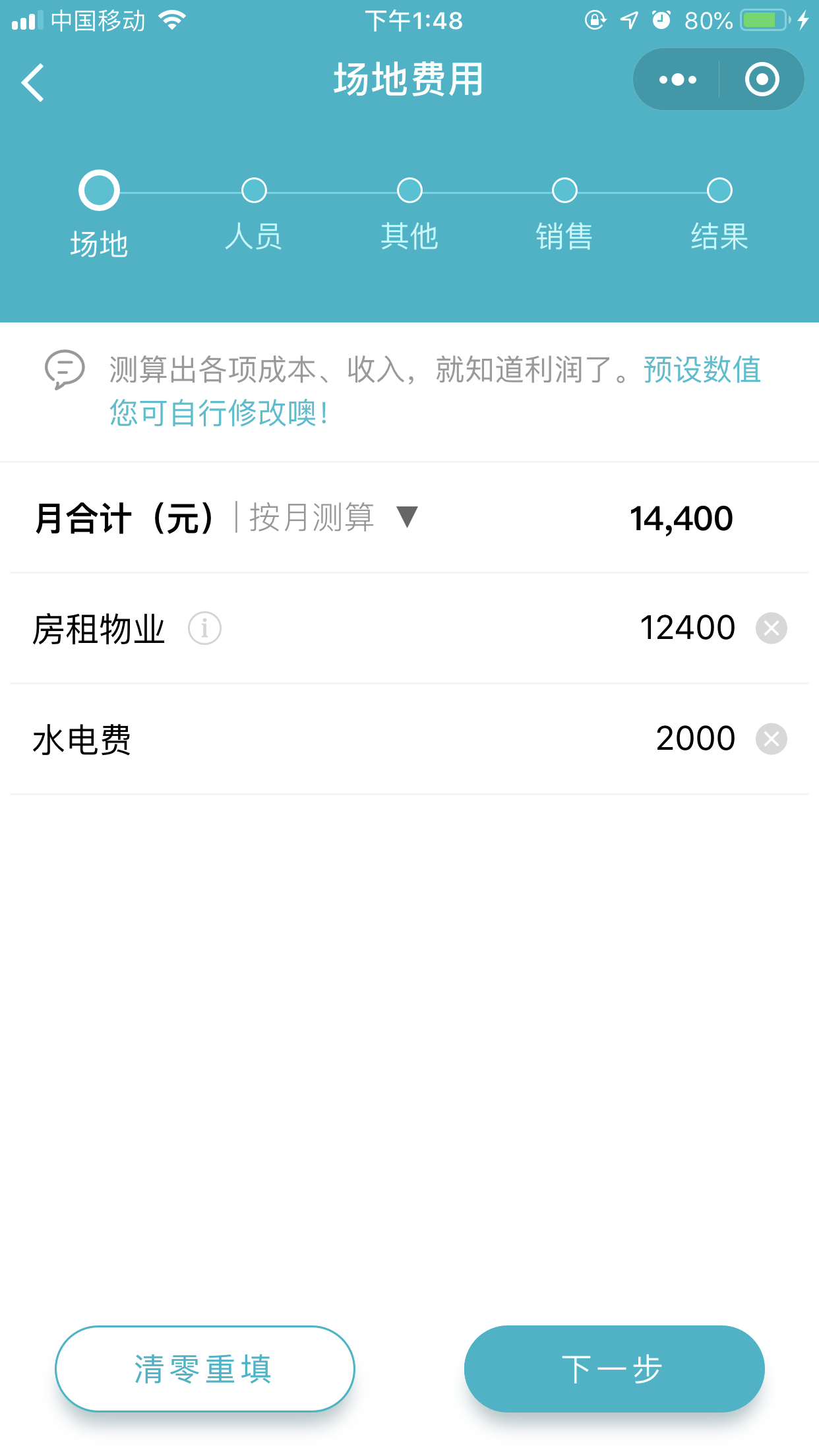The width and height of the screenshot is (819, 1456).
Task: Close the mini program with the circle button
Action: point(762,80)
